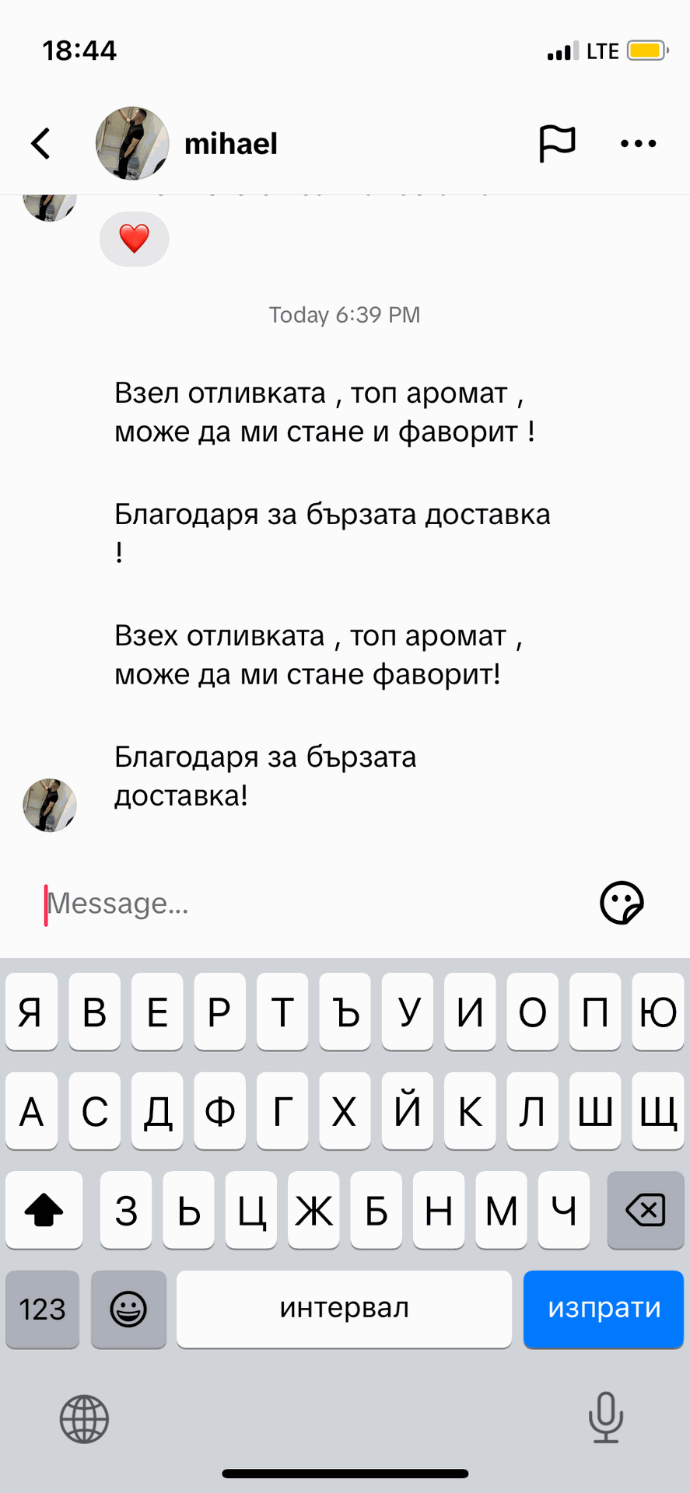Viewport: 690px width, 1493px height.
Task: Tap the heart reaction bubble
Action: click(x=134, y=239)
